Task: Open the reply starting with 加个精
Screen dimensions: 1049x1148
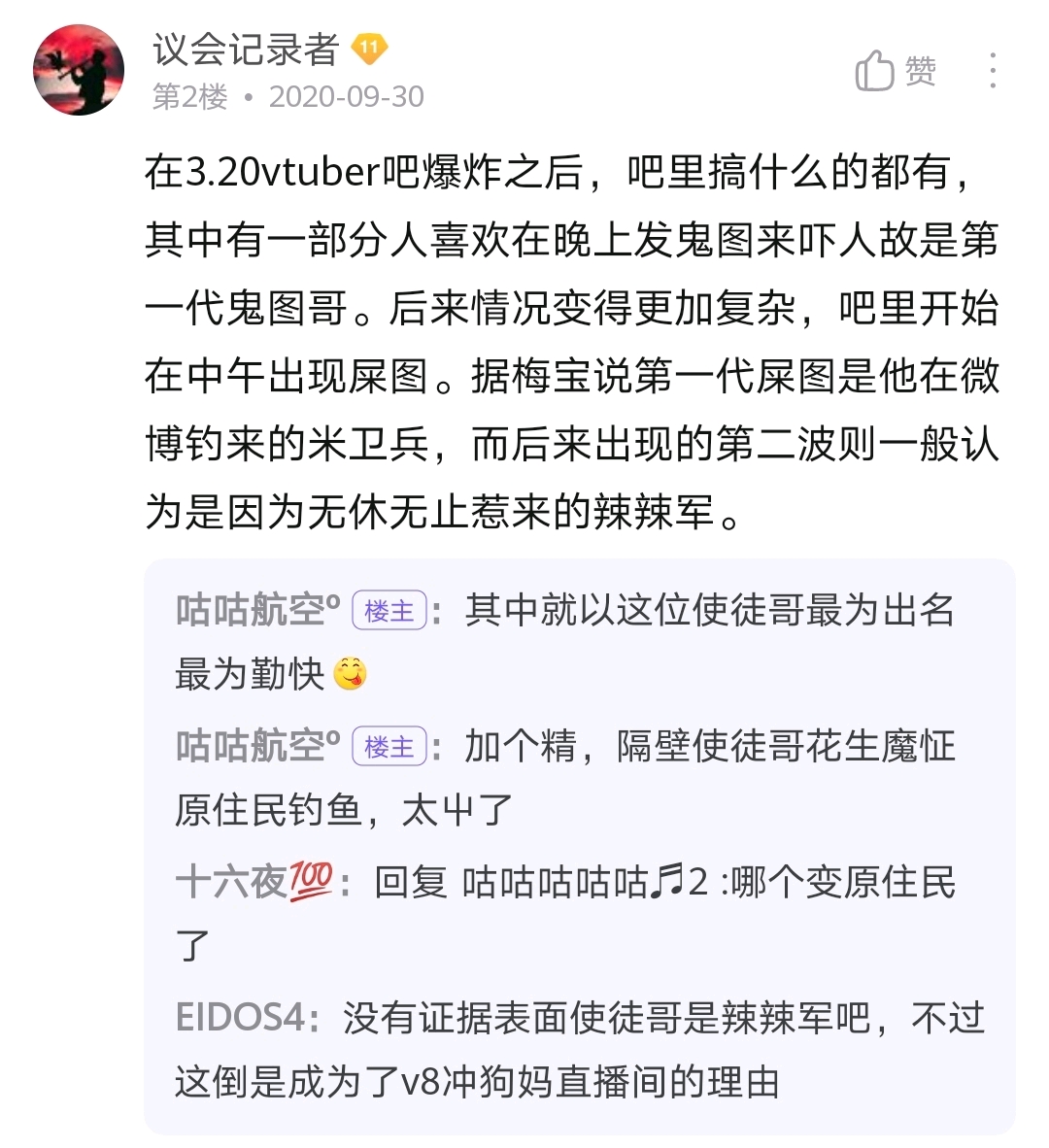Action: (x=709, y=748)
